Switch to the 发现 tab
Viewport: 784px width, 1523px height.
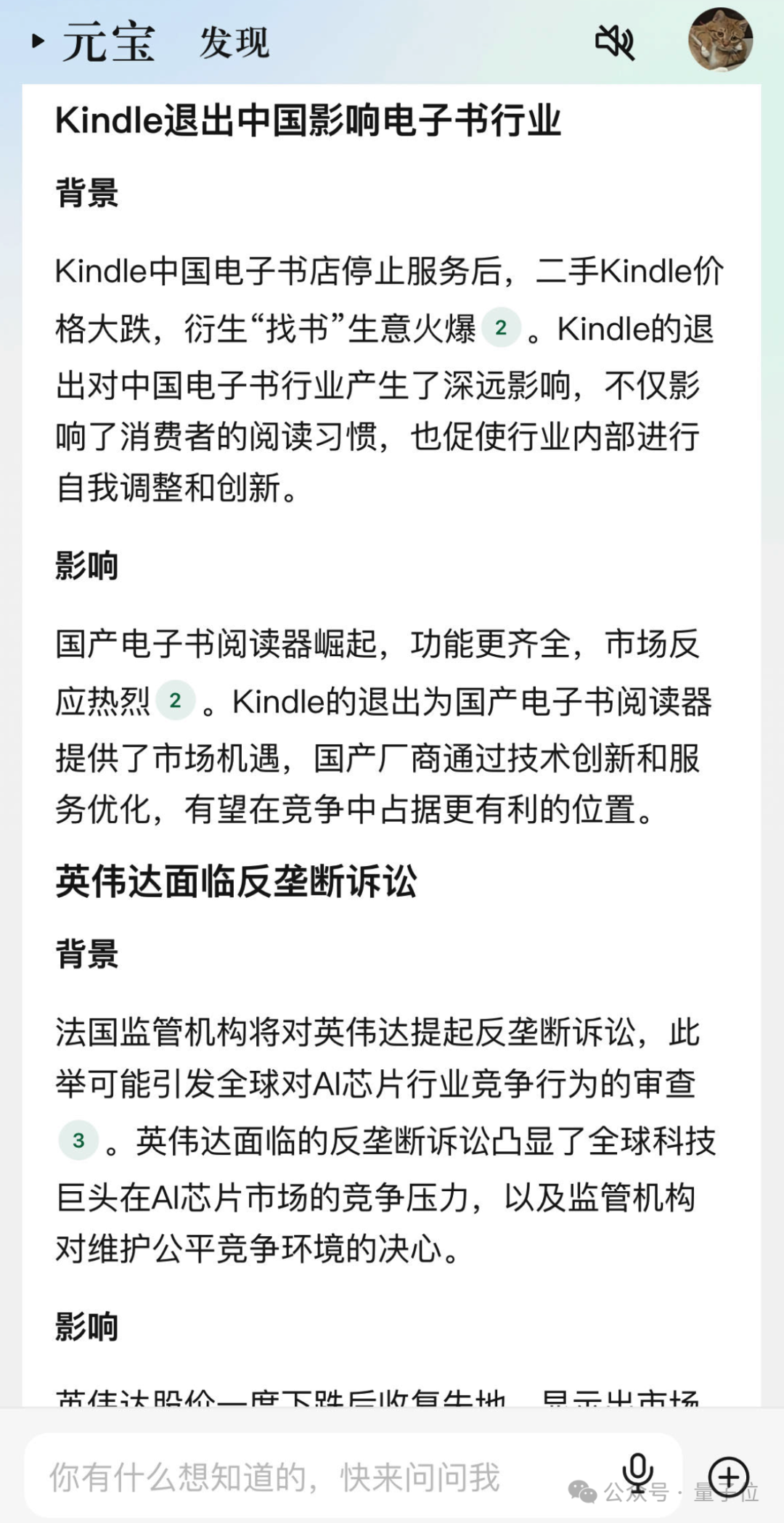pos(234,42)
